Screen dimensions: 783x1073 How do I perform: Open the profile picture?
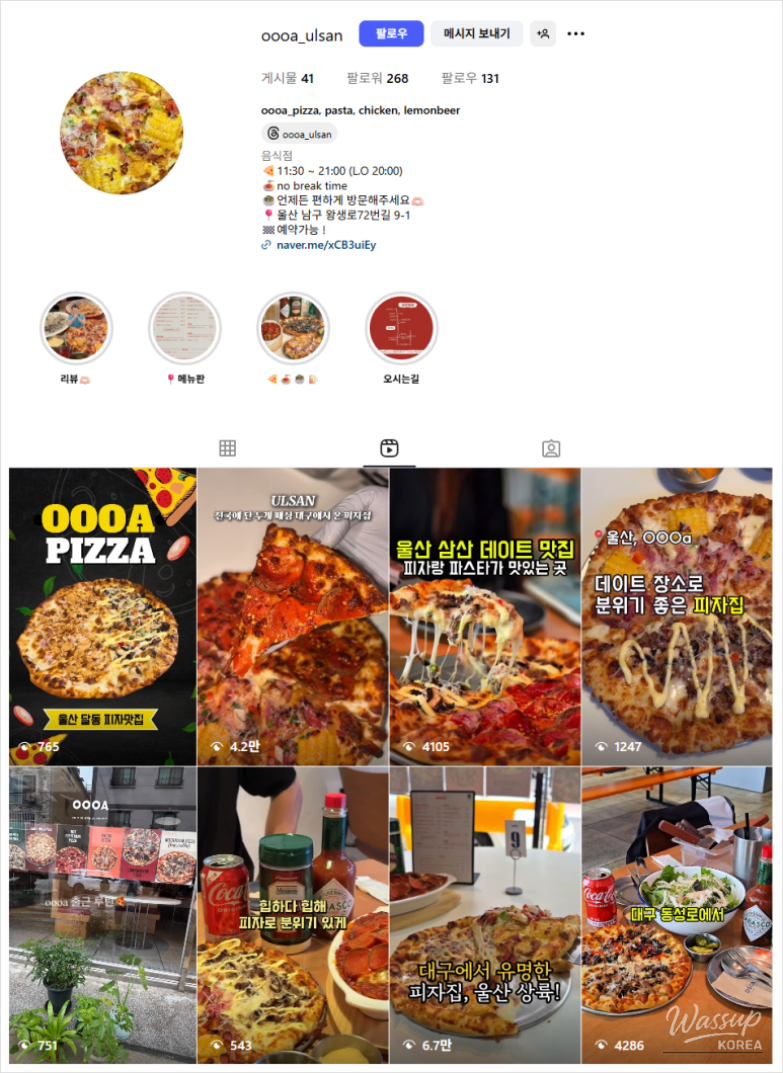122,132
